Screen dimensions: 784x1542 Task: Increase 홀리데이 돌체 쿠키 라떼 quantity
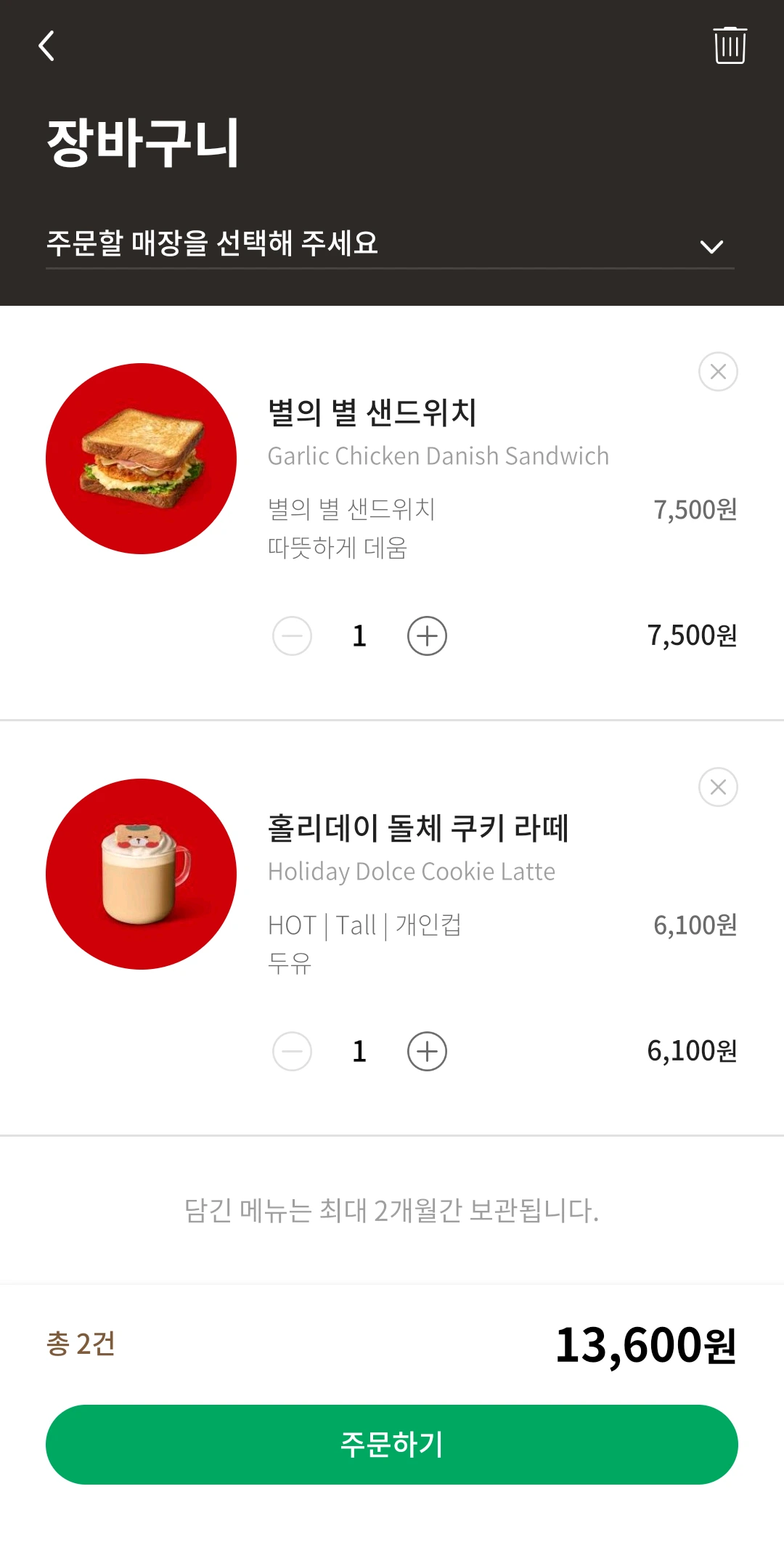[x=427, y=1052]
